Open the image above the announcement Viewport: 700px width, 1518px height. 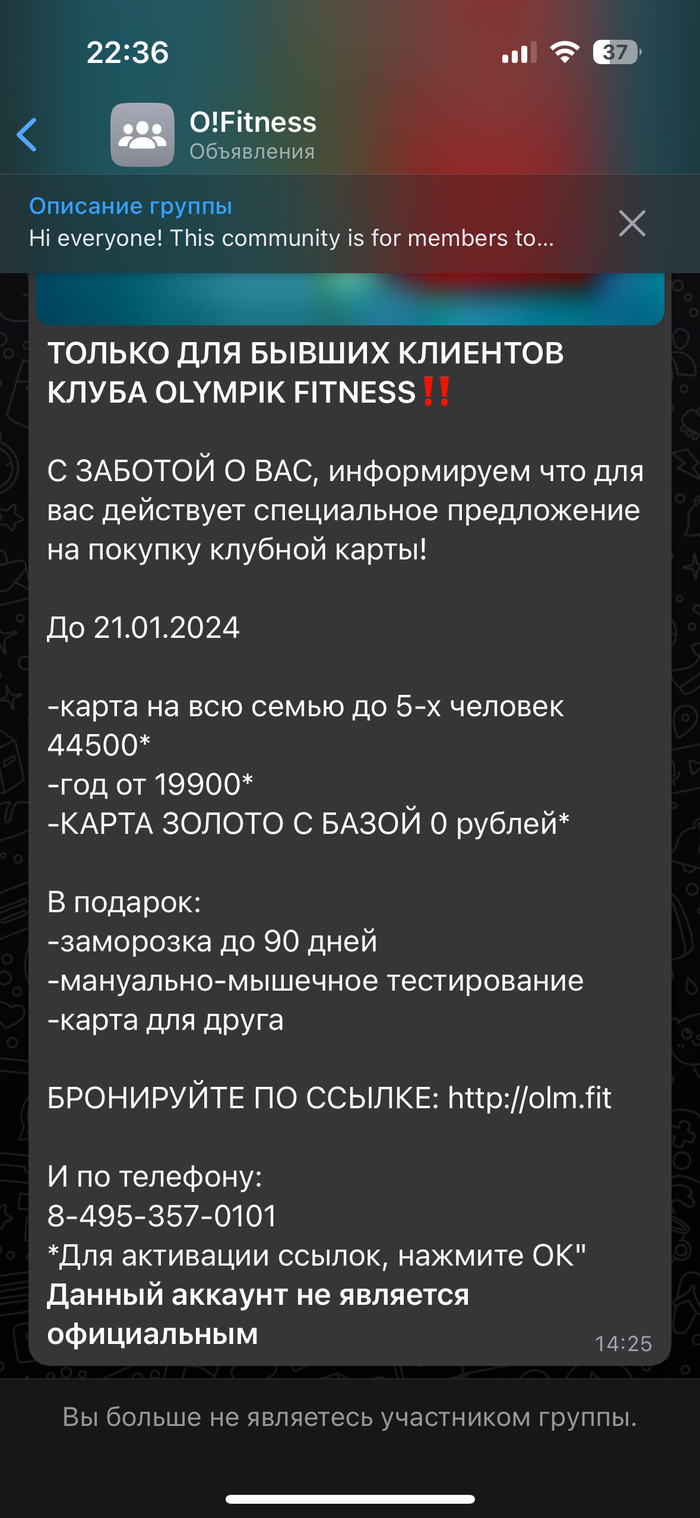click(350, 299)
